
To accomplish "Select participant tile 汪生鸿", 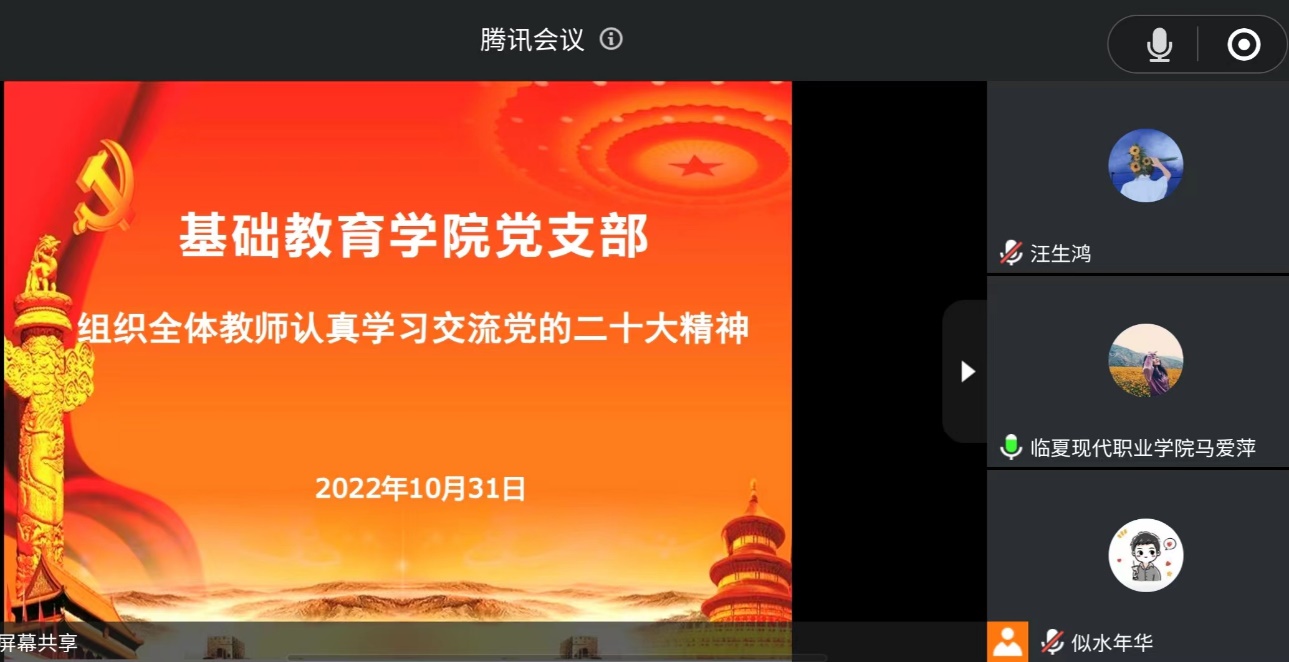I will (x=1138, y=177).
